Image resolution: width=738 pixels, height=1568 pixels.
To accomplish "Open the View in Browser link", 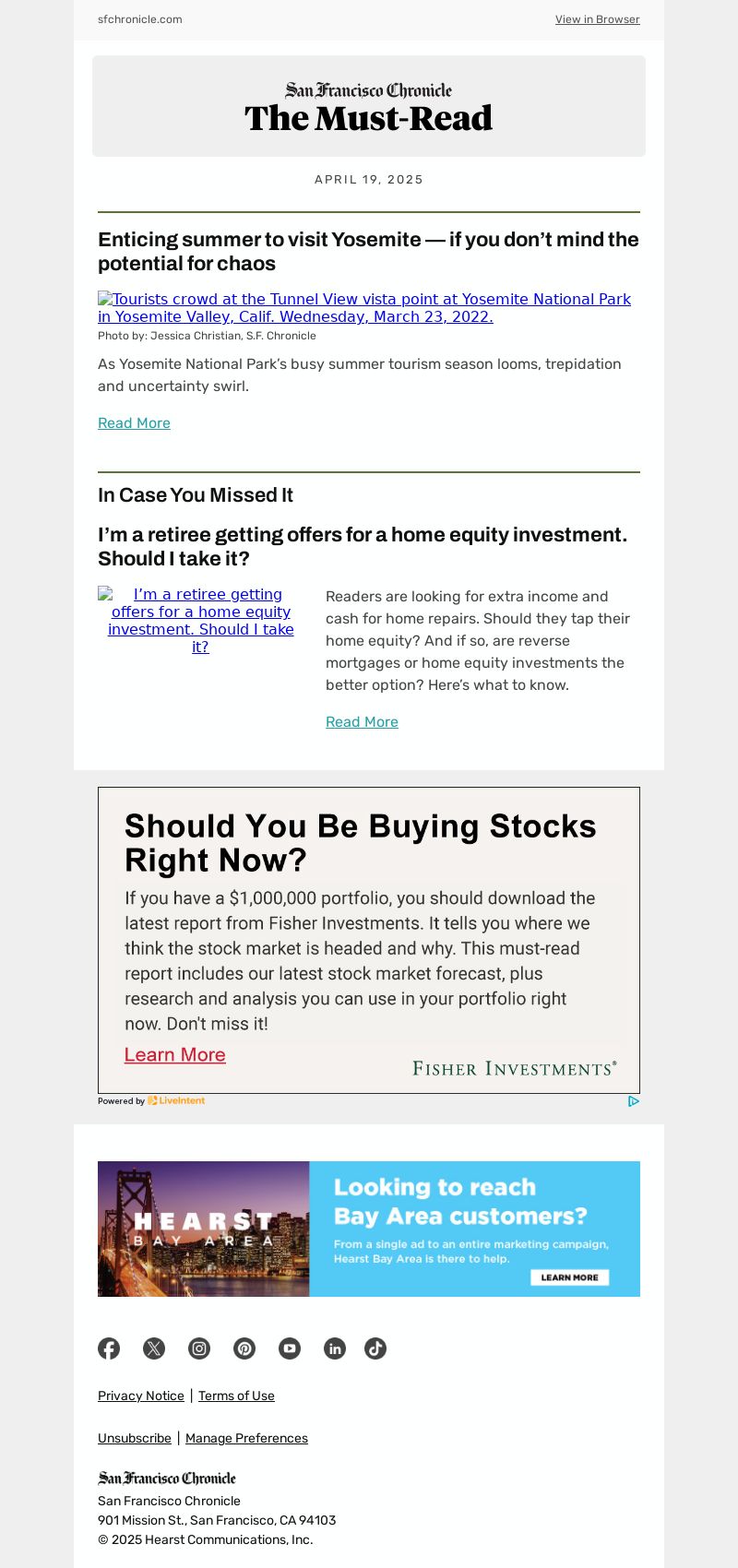I will click(x=597, y=19).
